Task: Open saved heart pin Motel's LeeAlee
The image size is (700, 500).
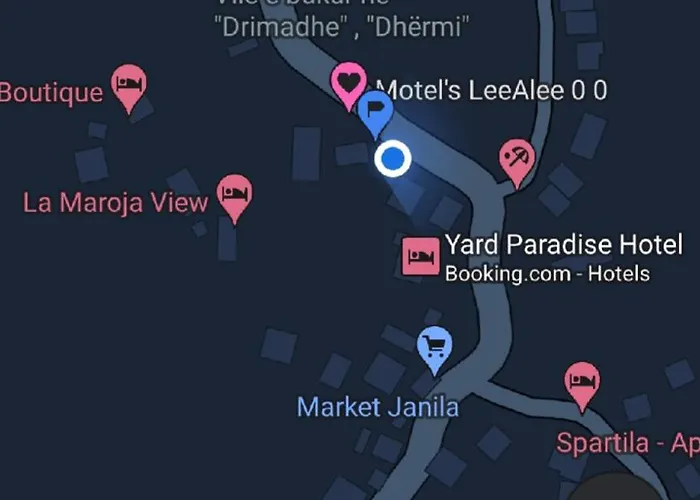Action: [x=349, y=82]
